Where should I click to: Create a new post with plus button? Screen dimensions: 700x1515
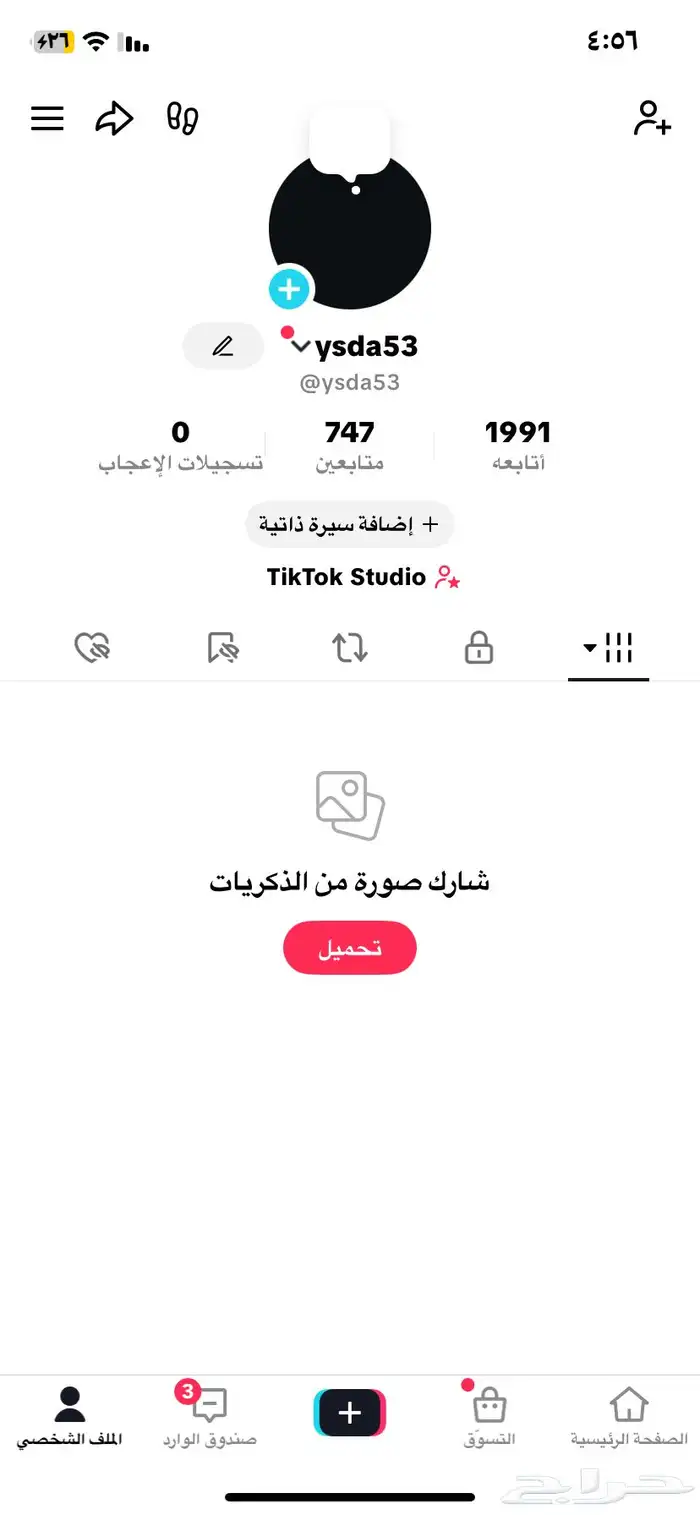coord(349,1412)
